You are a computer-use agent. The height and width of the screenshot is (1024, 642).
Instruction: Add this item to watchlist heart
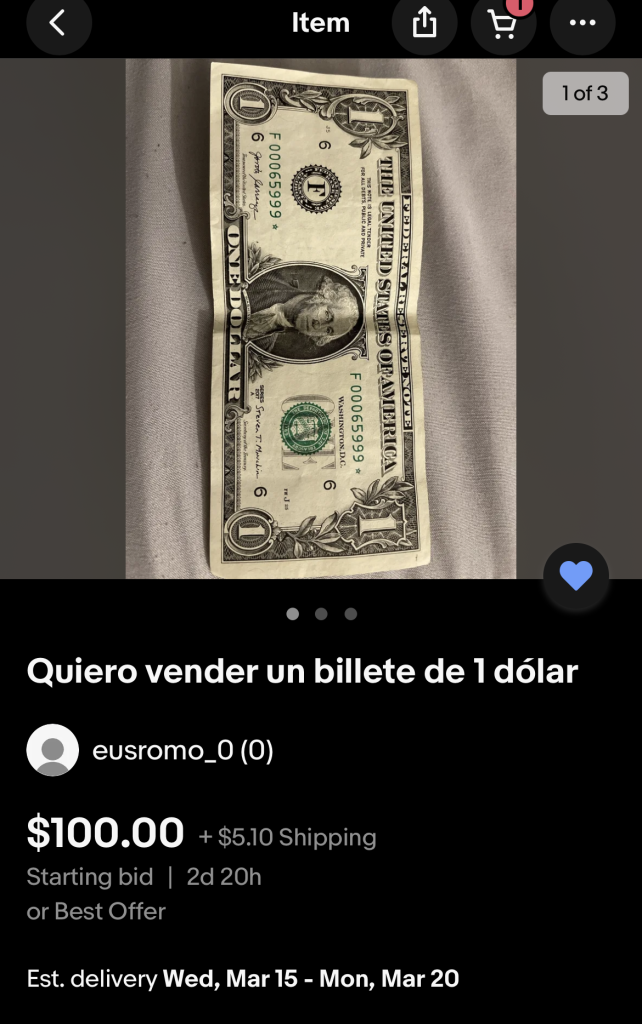576,576
